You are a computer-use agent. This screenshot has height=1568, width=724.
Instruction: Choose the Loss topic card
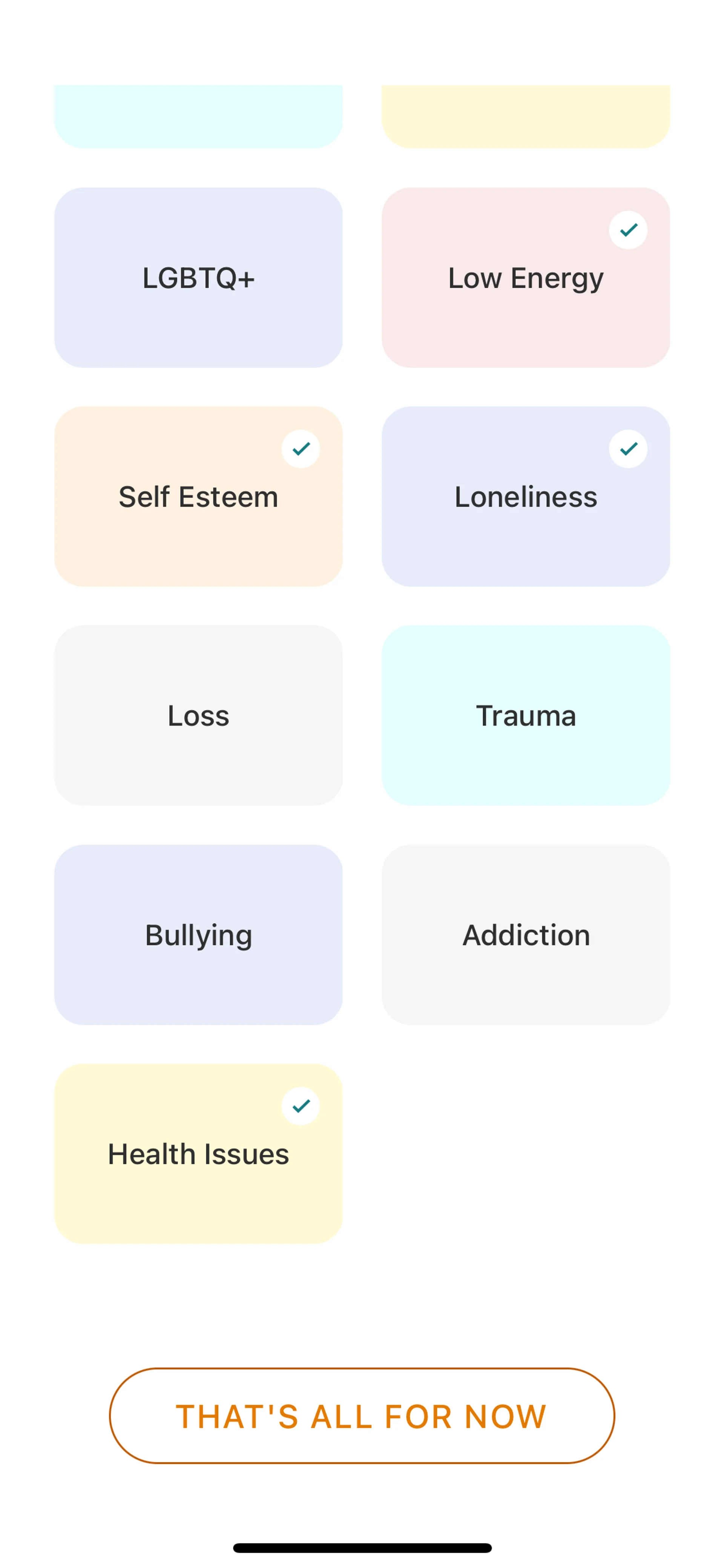coord(198,715)
